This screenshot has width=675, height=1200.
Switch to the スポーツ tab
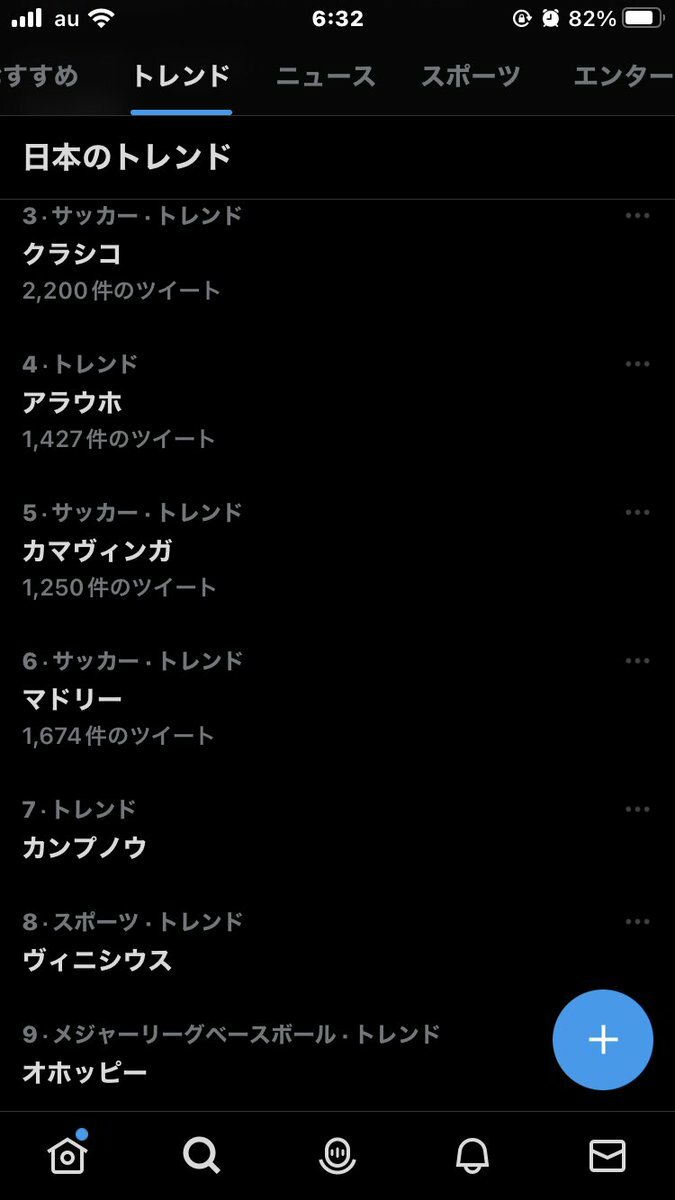pyautogui.click(x=471, y=76)
